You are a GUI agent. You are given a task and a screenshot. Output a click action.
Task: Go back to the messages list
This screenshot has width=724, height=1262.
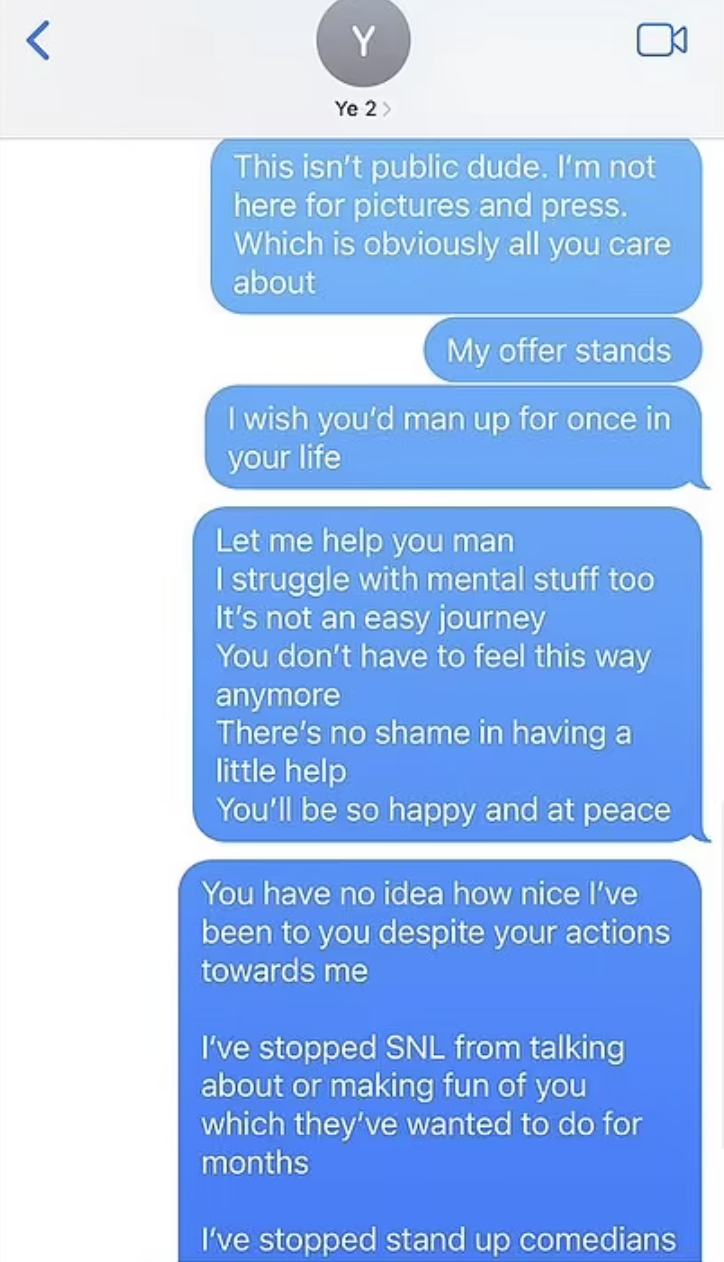point(38,41)
